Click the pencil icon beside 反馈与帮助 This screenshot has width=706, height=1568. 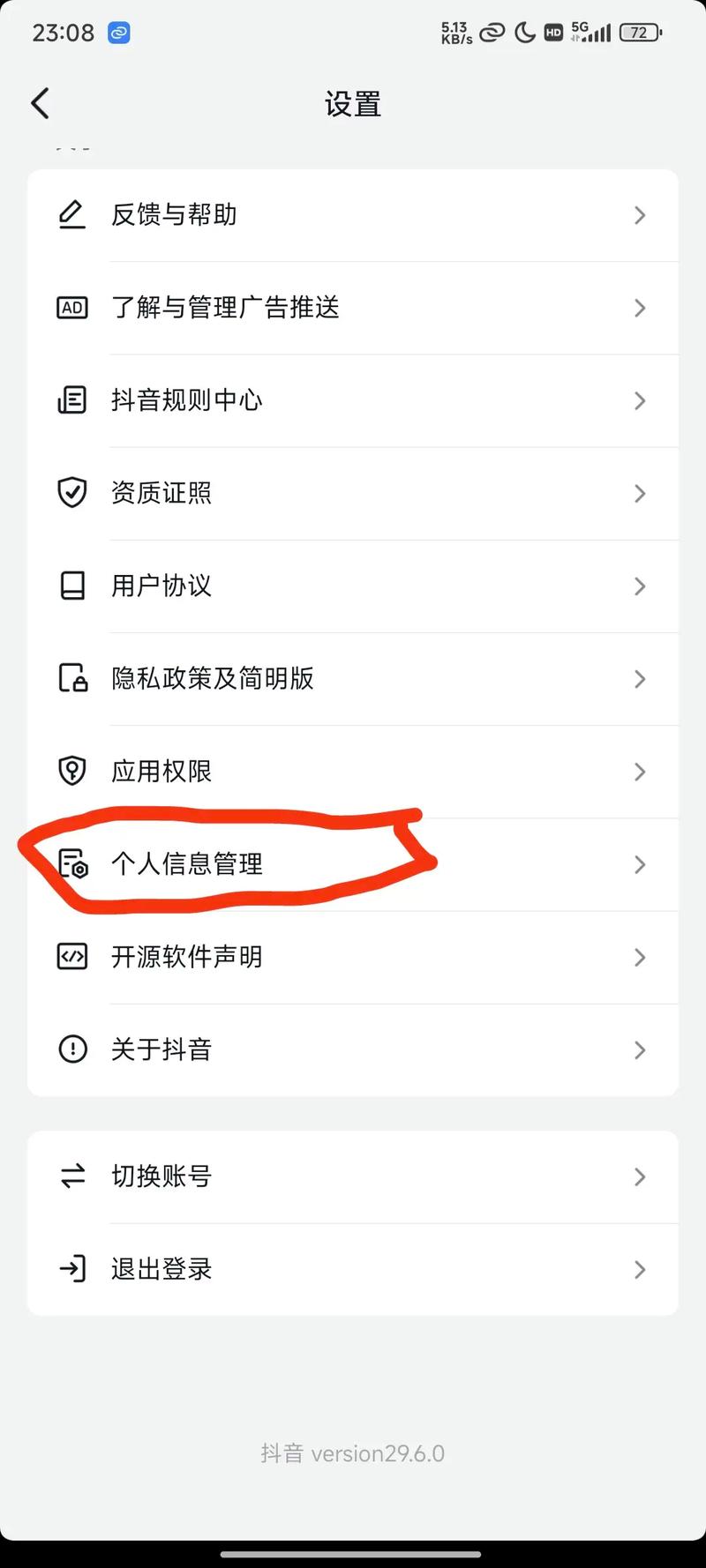pos(72,215)
